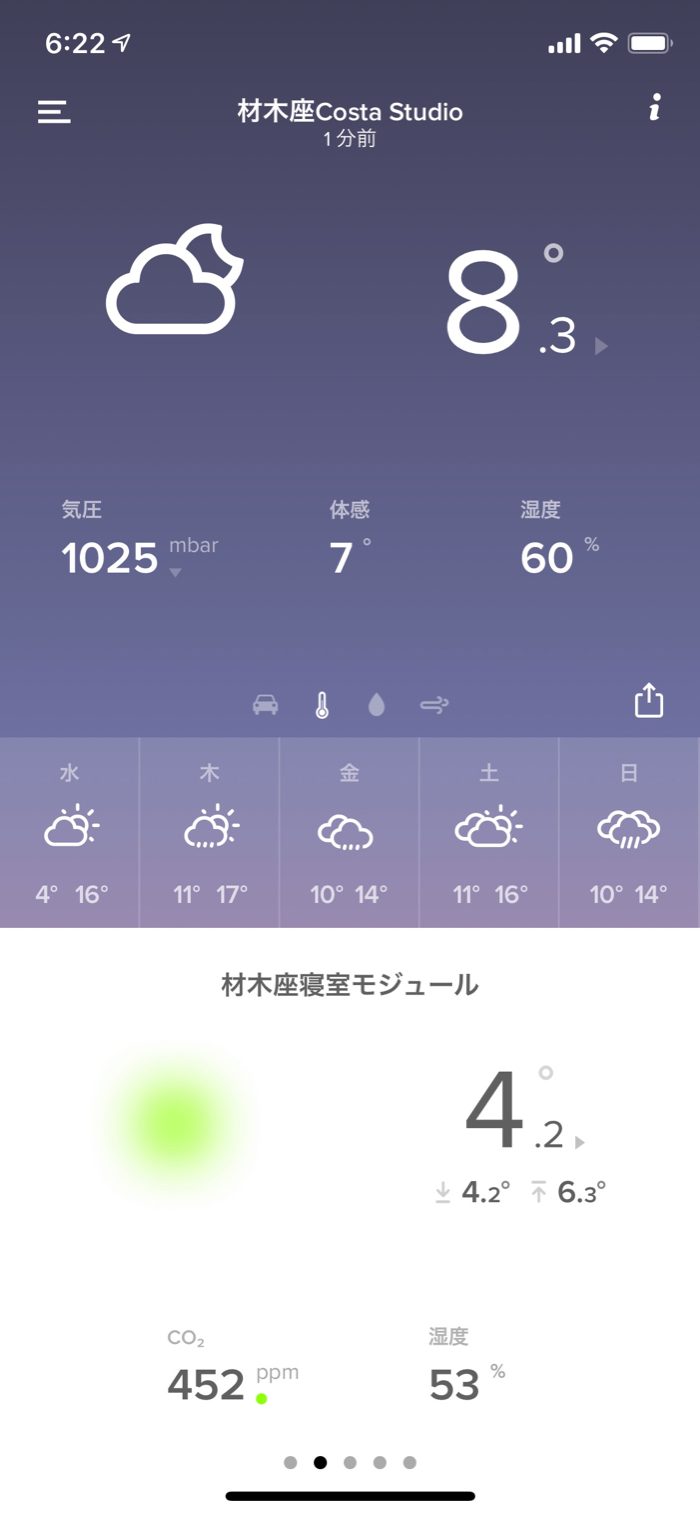Select the thermometer temperature view

tap(321, 705)
